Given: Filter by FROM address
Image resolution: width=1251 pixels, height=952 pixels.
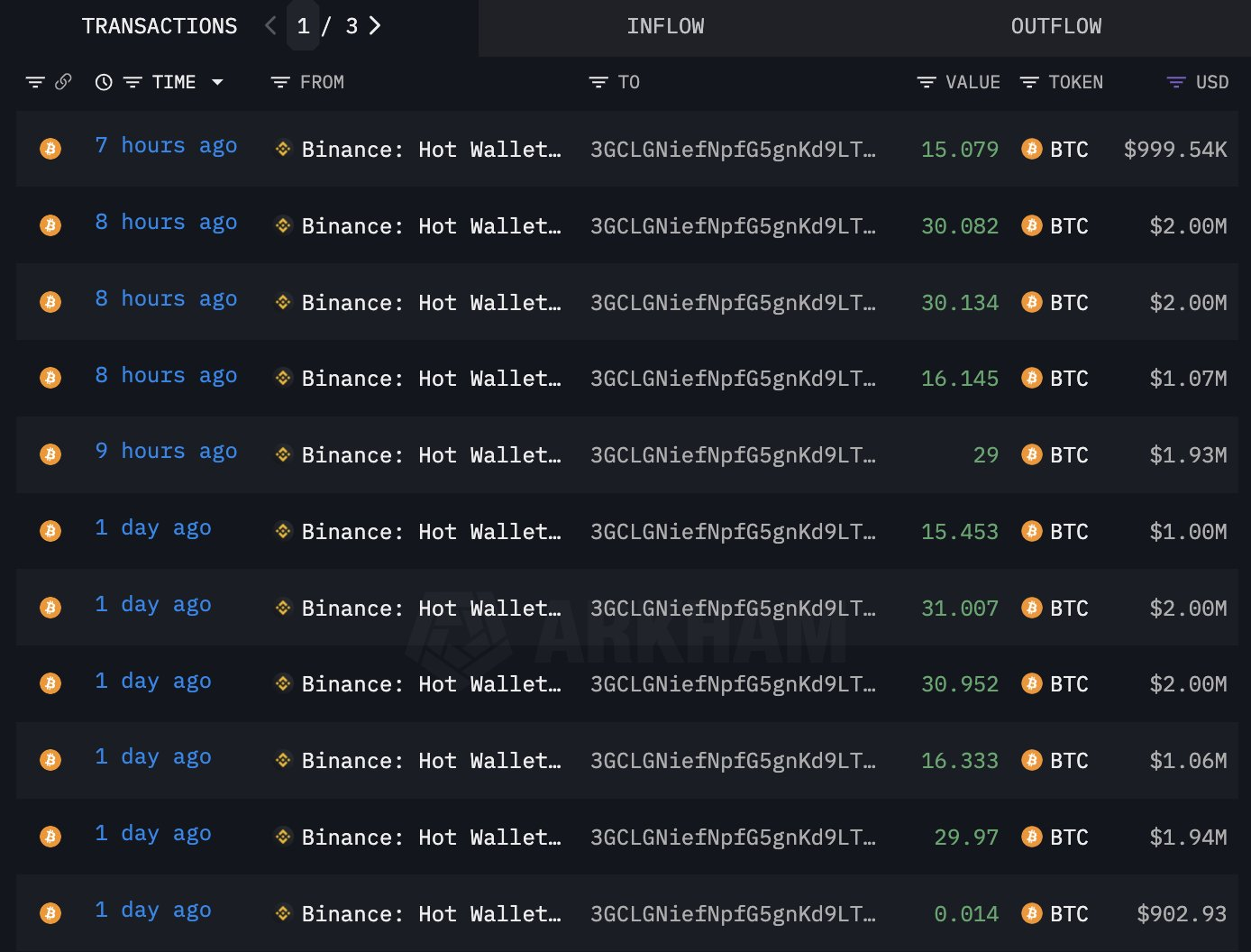Looking at the screenshot, I should 280,83.
